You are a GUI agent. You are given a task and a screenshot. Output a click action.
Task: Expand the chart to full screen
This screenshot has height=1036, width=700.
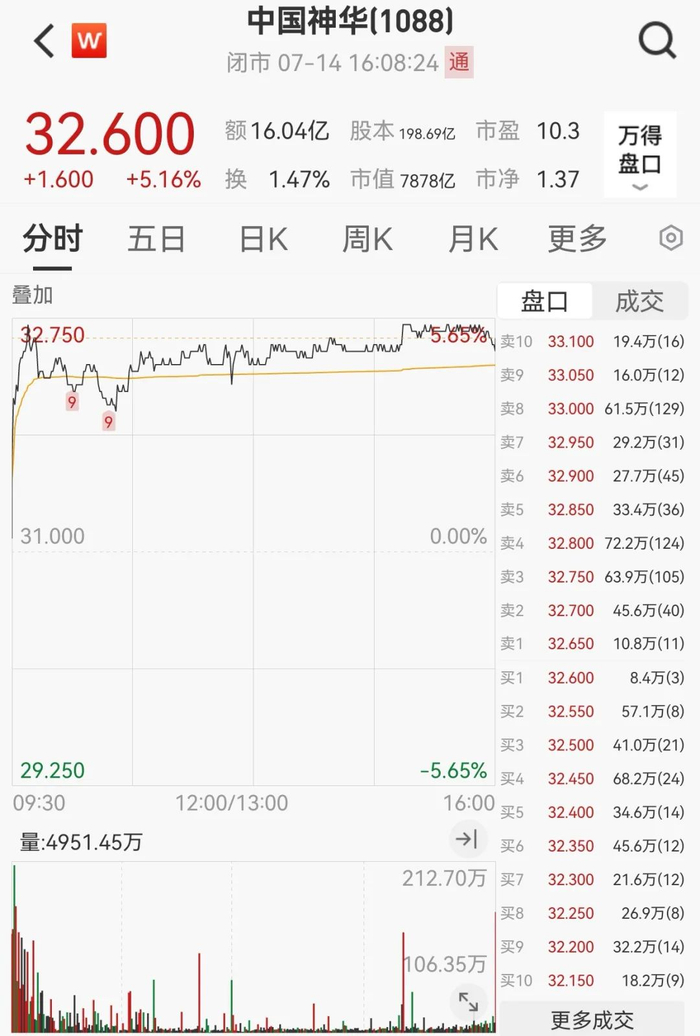468,1000
